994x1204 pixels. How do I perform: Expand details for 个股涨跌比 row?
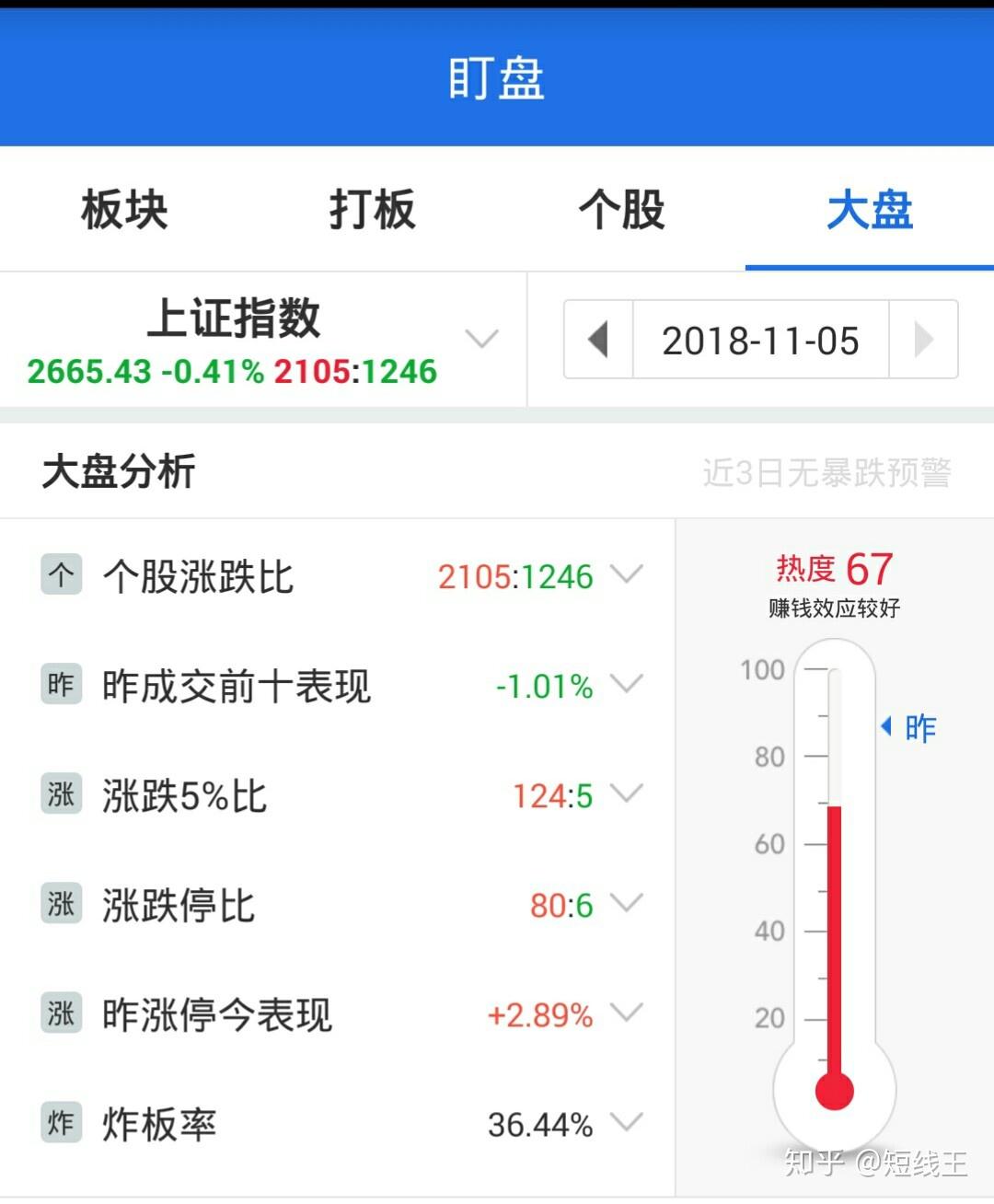tap(628, 573)
